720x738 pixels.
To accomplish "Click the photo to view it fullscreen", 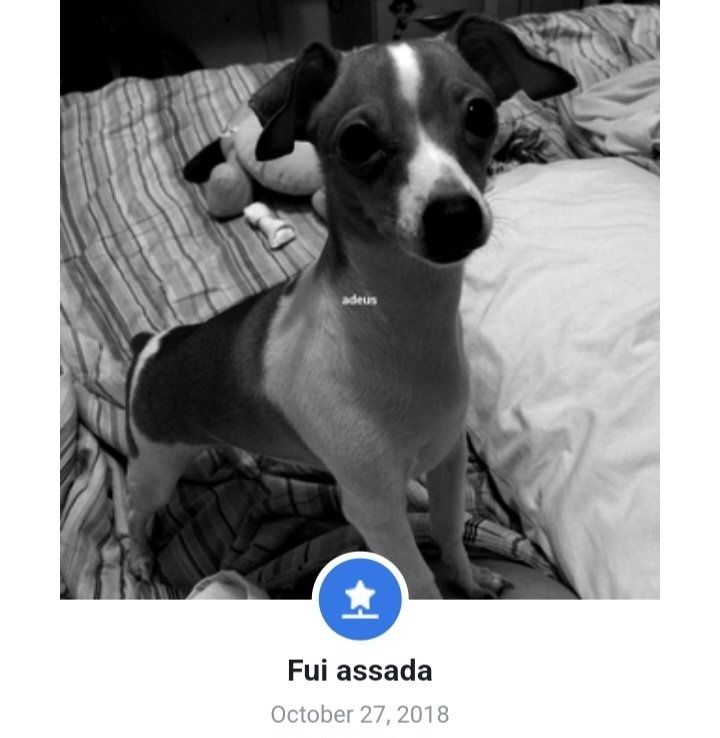I will pyautogui.click(x=360, y=300).
